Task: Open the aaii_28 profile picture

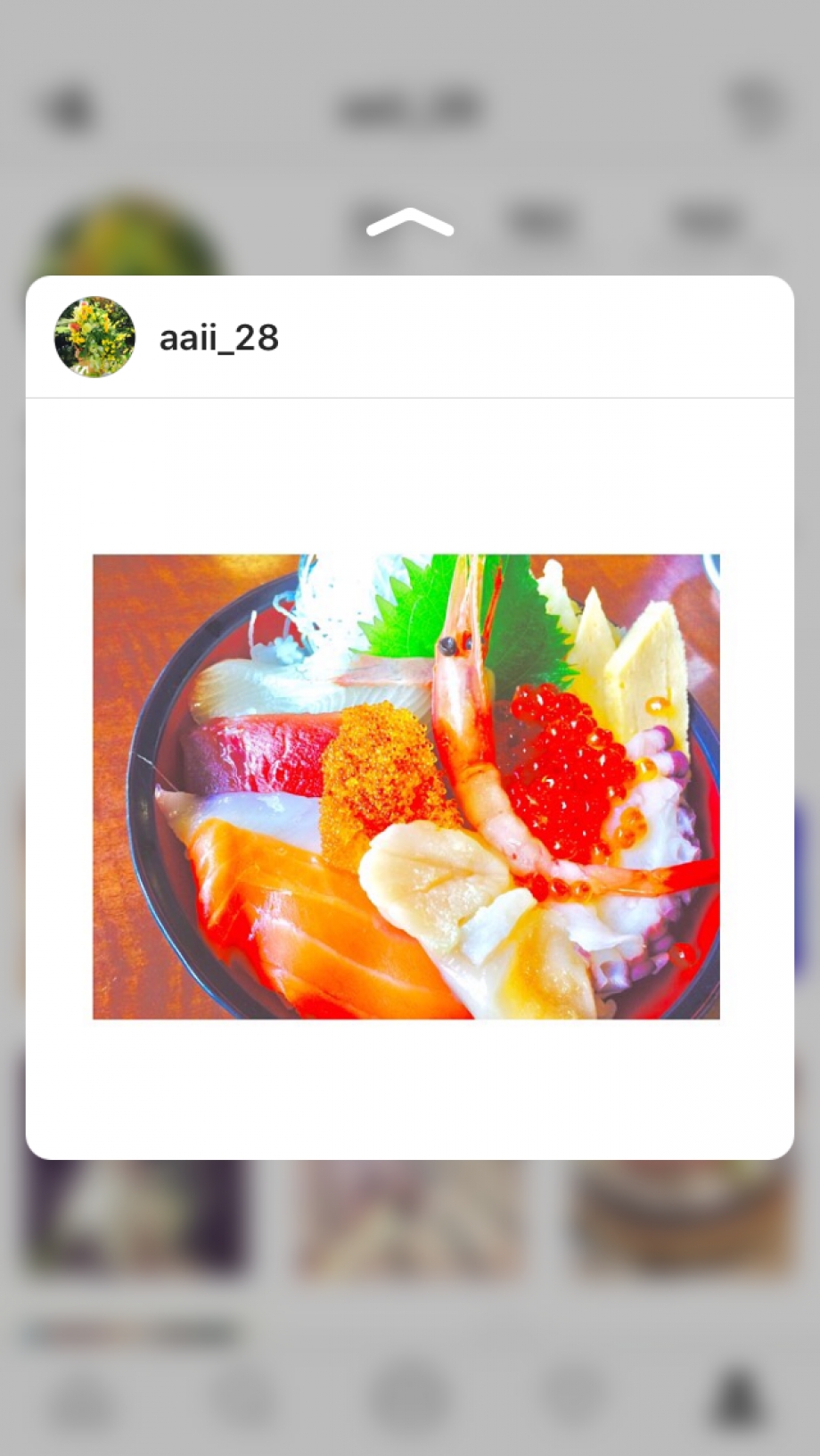Action: pos(94,337)
